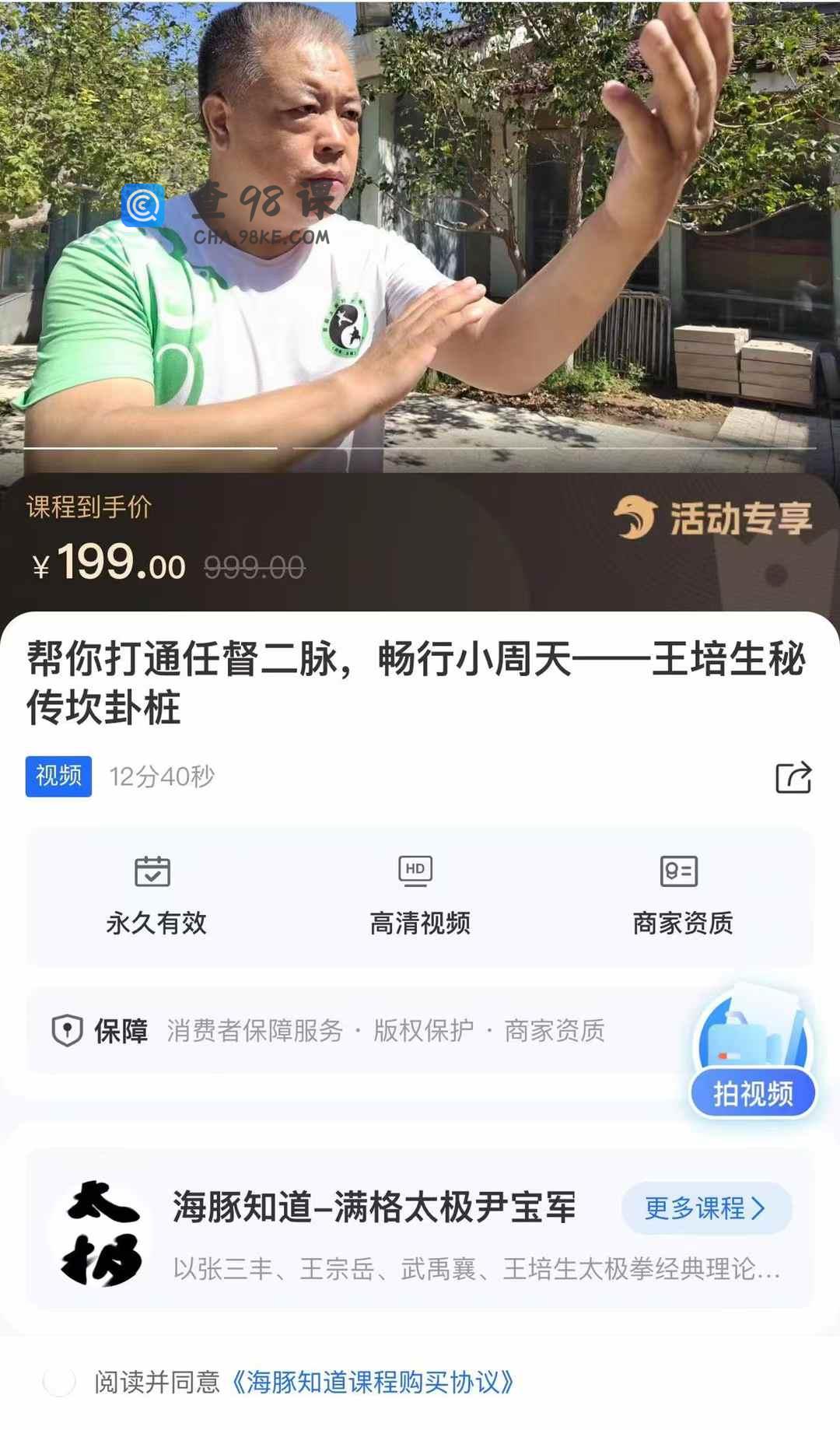Screen dimensions: 840x1430
Task: View 商家资质 merchant qualification
Action: 682,896
